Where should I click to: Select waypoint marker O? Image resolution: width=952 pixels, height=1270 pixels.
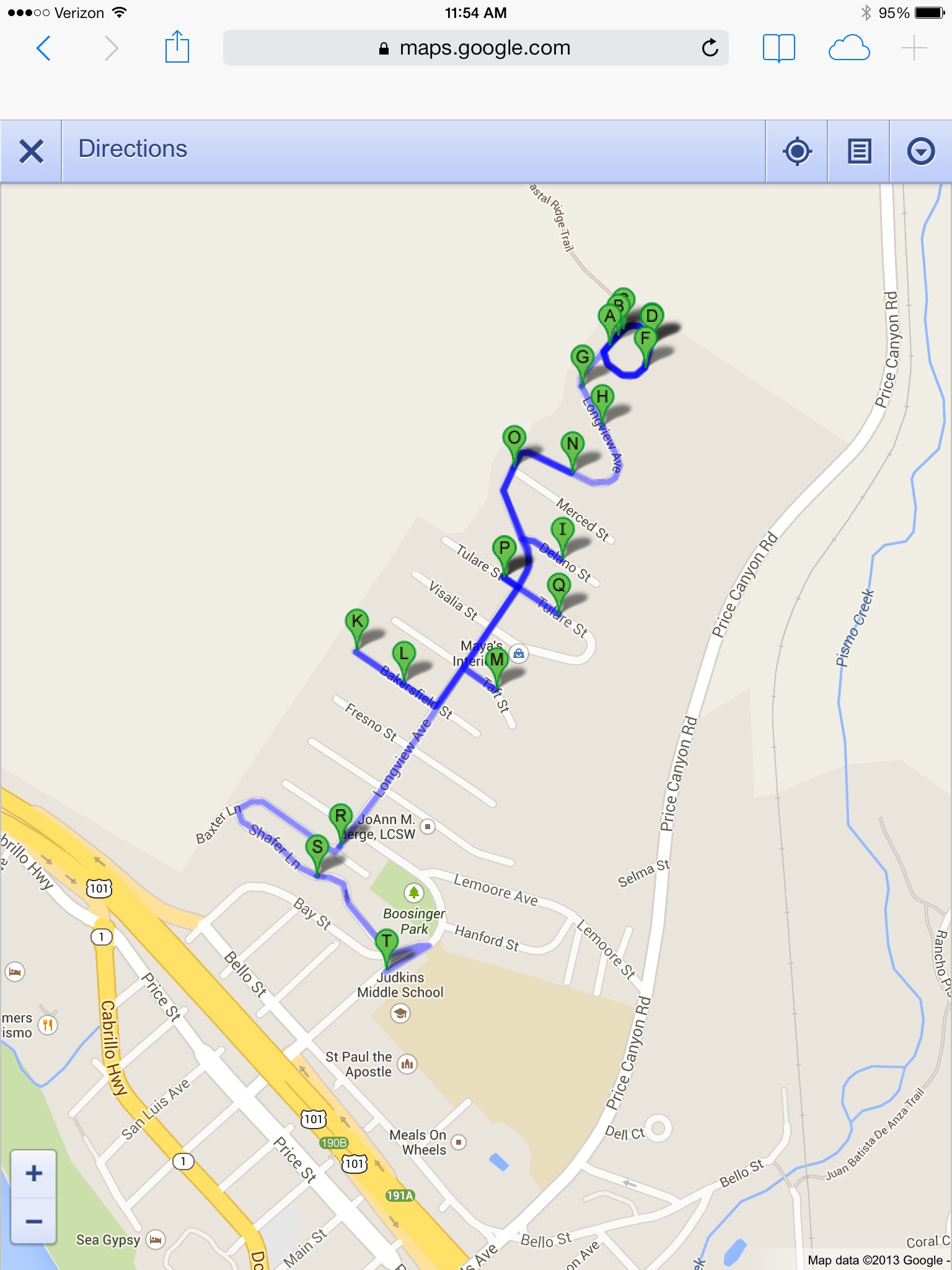[514, 438]
